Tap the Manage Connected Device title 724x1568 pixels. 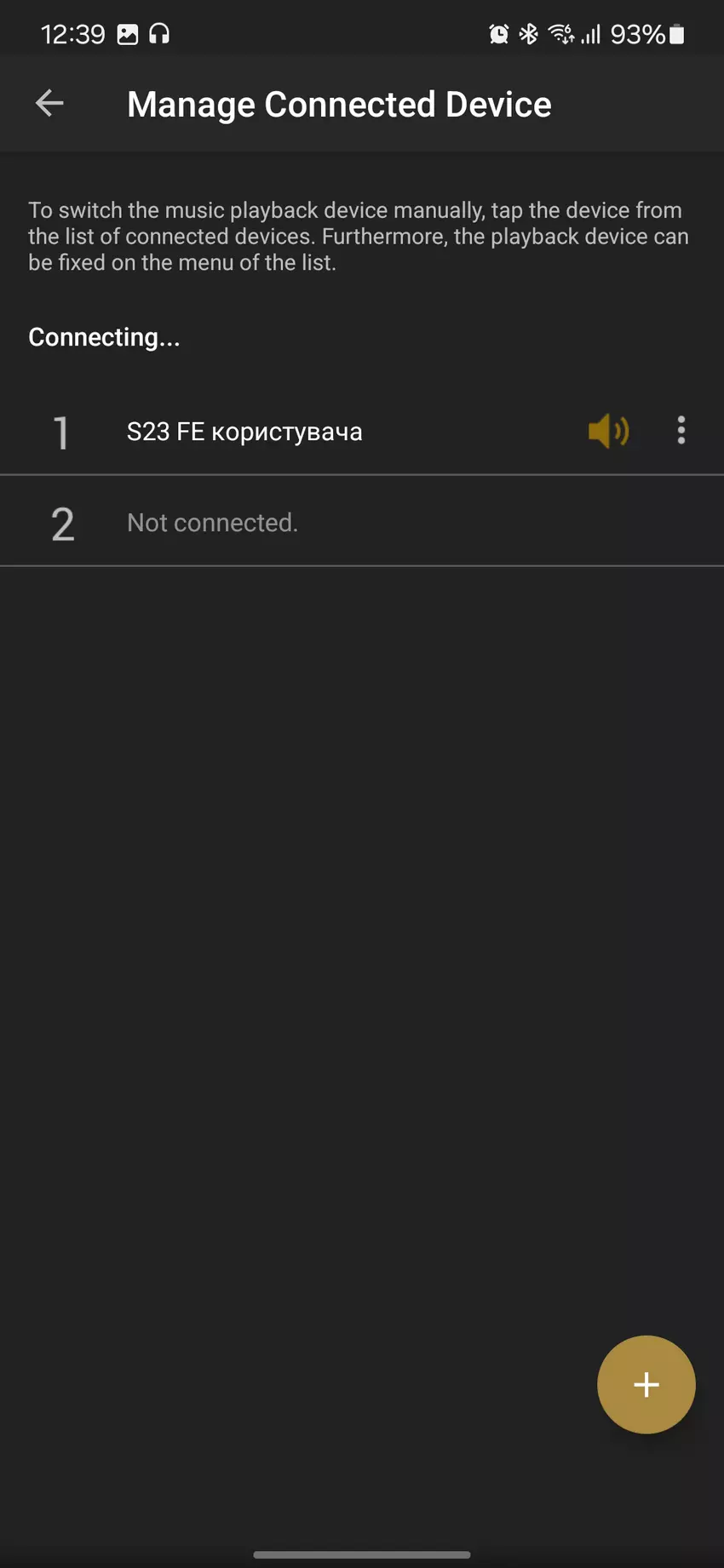338,103
